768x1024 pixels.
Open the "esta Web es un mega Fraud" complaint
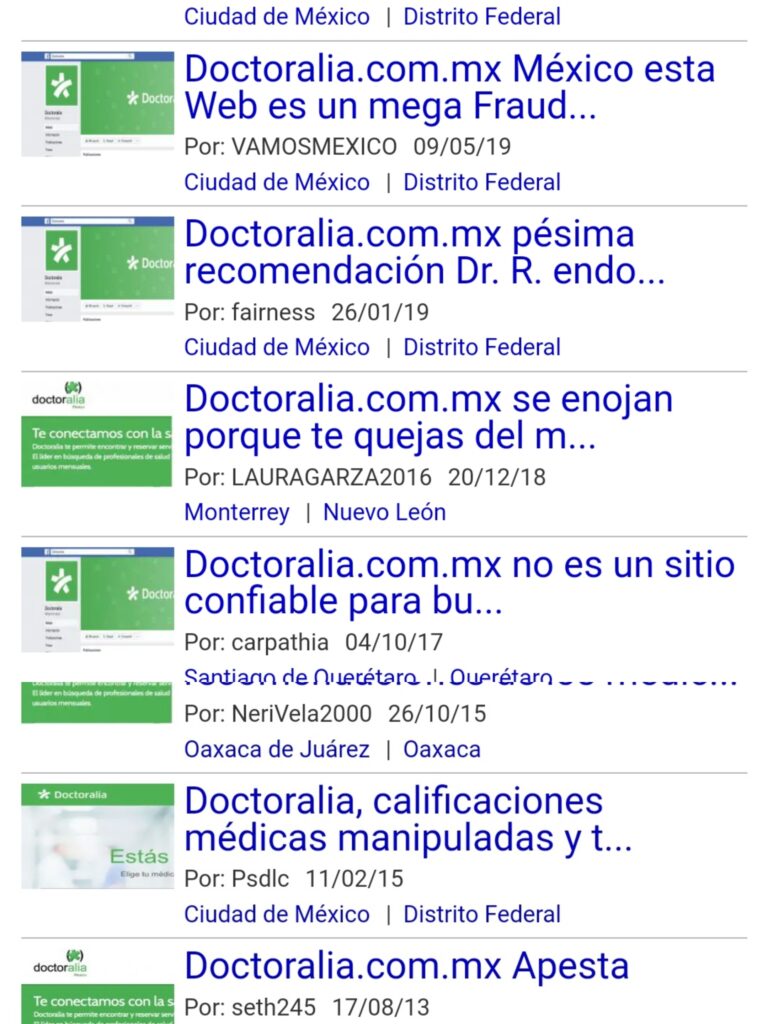tap(450, 87)
